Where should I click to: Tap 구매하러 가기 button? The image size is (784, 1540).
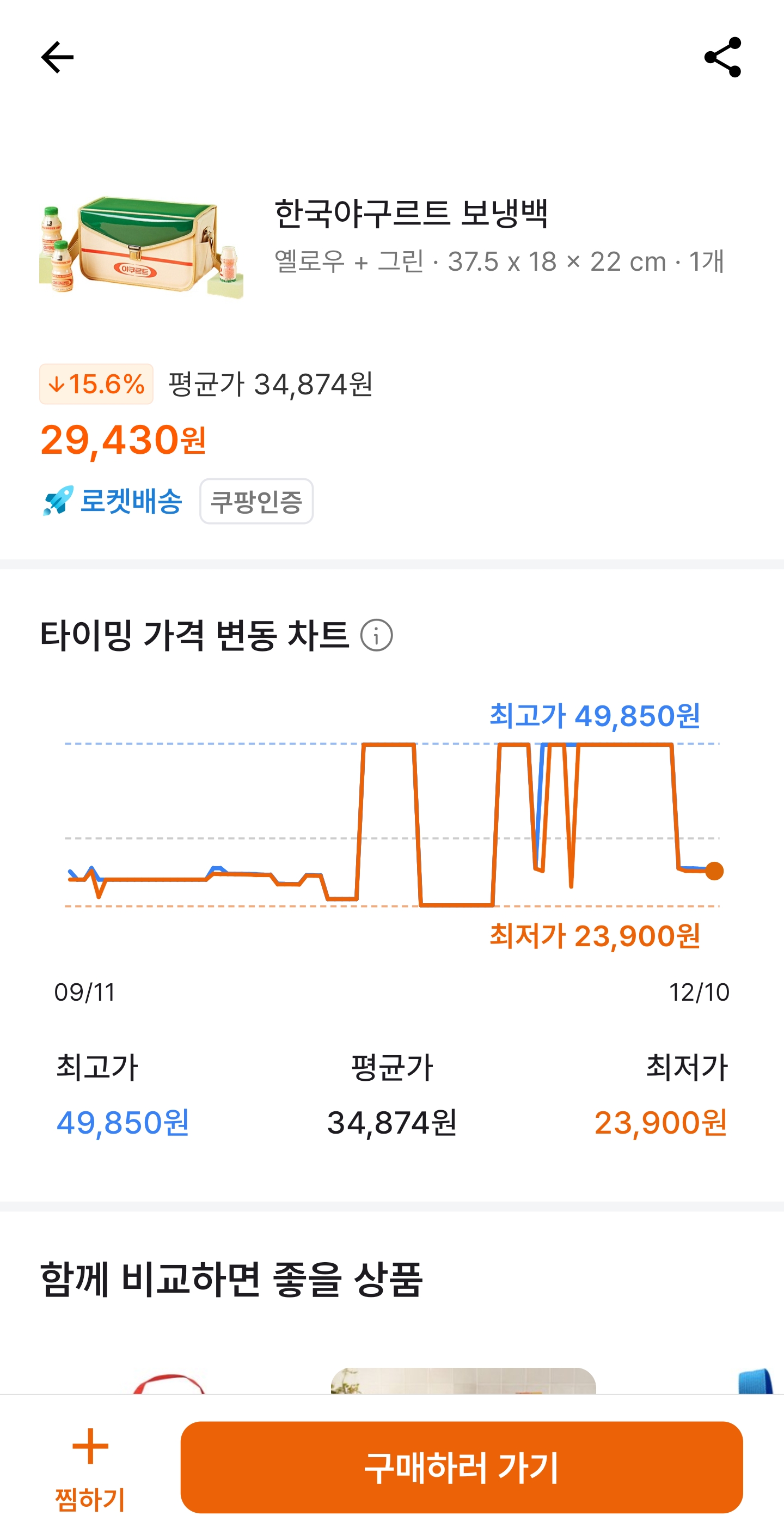point(461,1467)
